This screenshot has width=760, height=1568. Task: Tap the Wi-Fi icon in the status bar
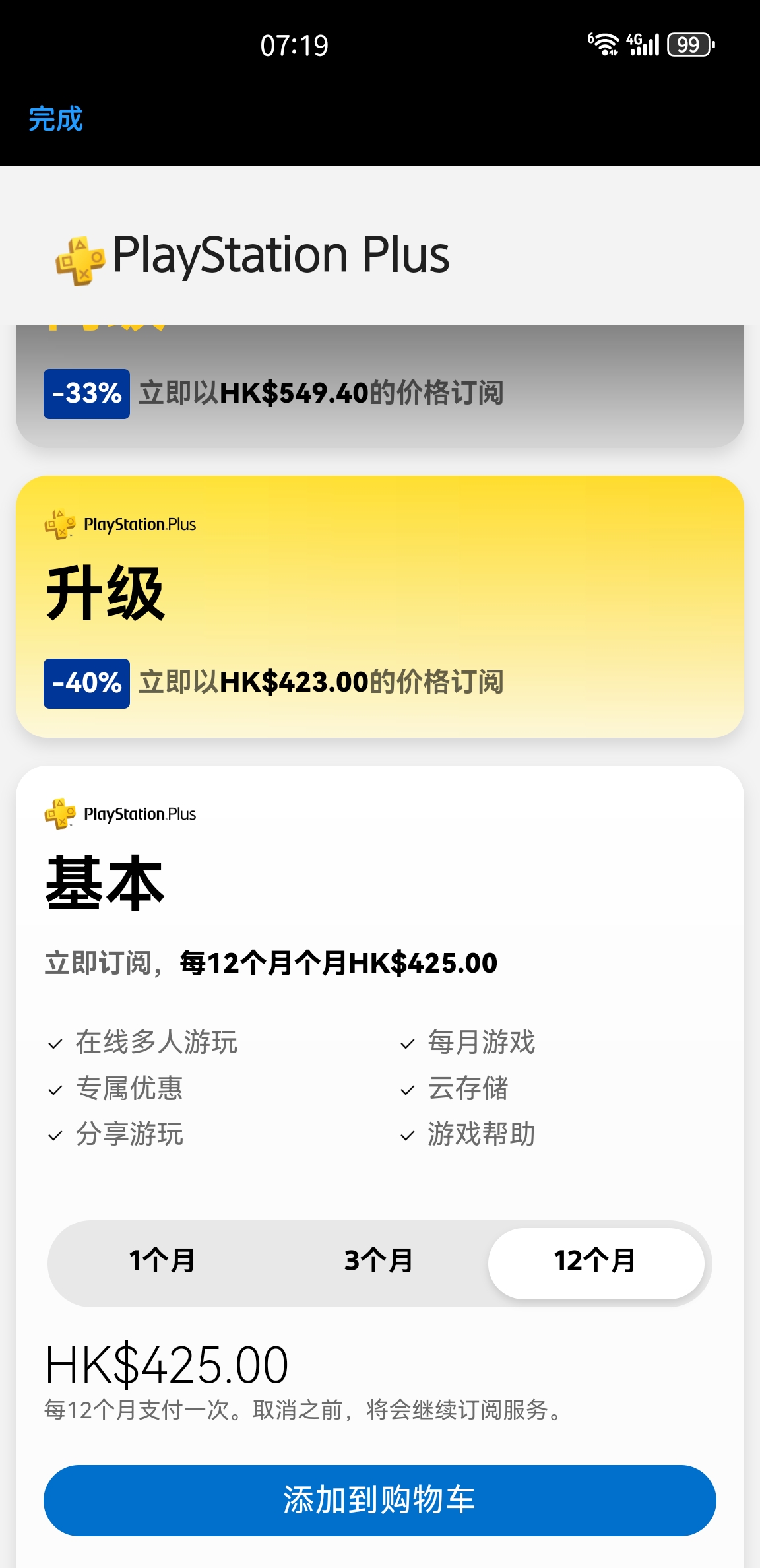606,44
